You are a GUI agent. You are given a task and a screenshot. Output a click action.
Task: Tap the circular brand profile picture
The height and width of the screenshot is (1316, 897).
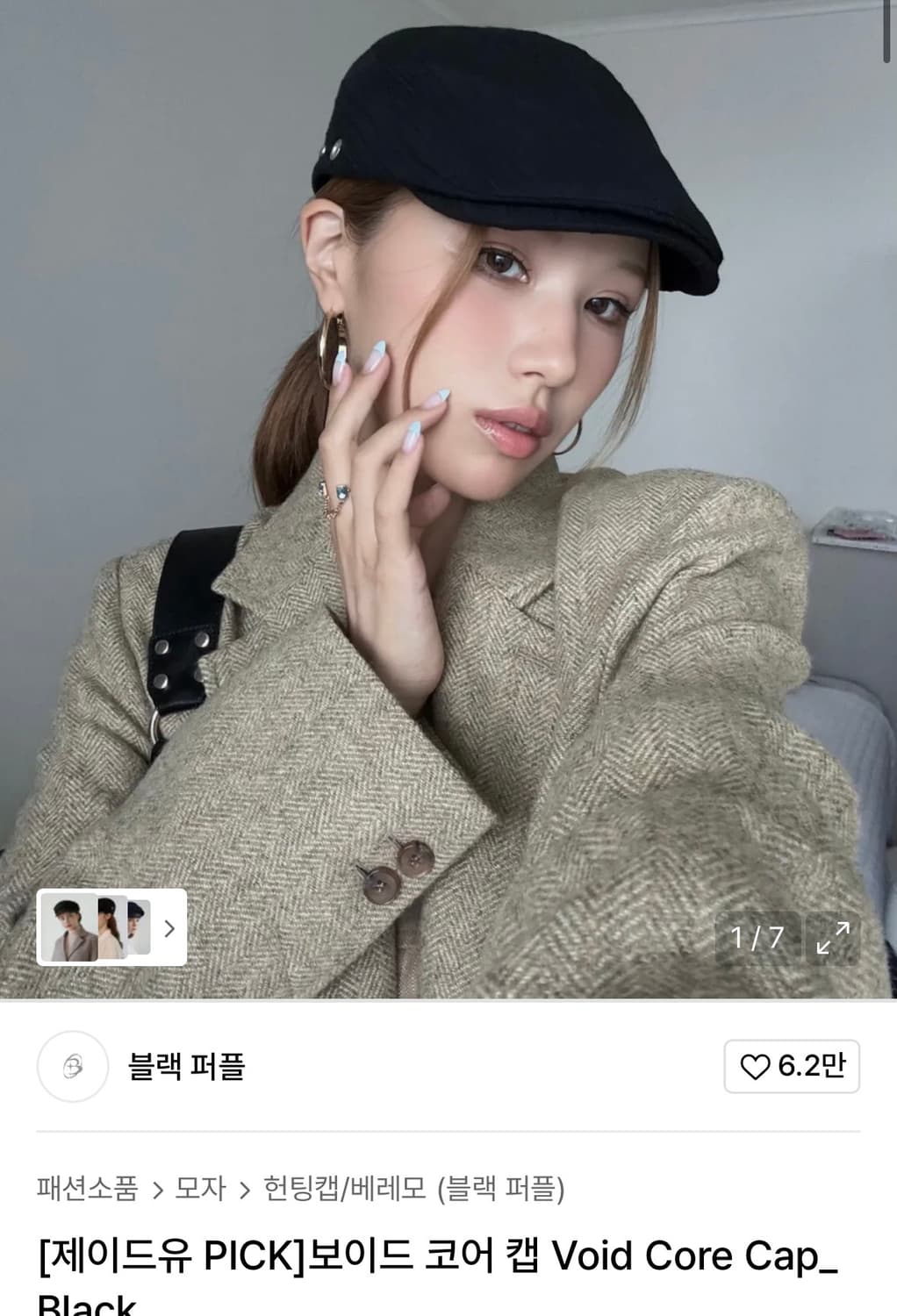72,1066
